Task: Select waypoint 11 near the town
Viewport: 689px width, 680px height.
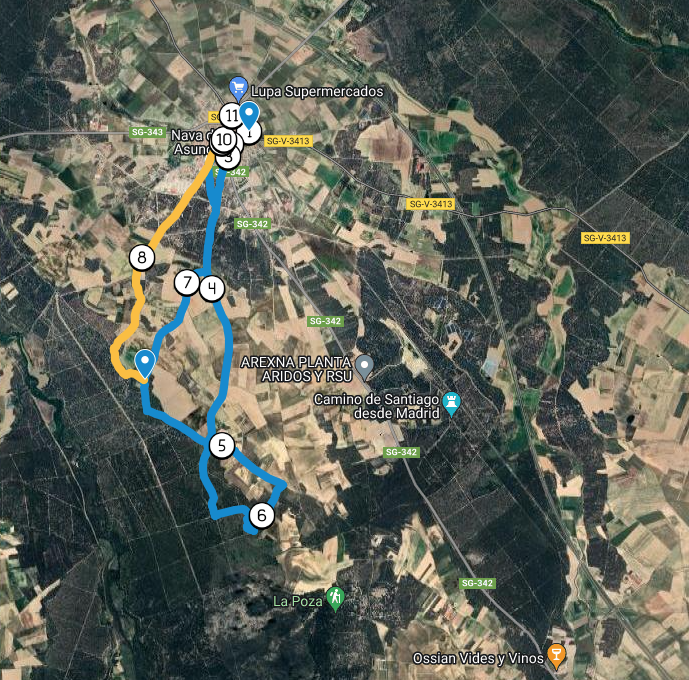Action: tap(231, 116)
